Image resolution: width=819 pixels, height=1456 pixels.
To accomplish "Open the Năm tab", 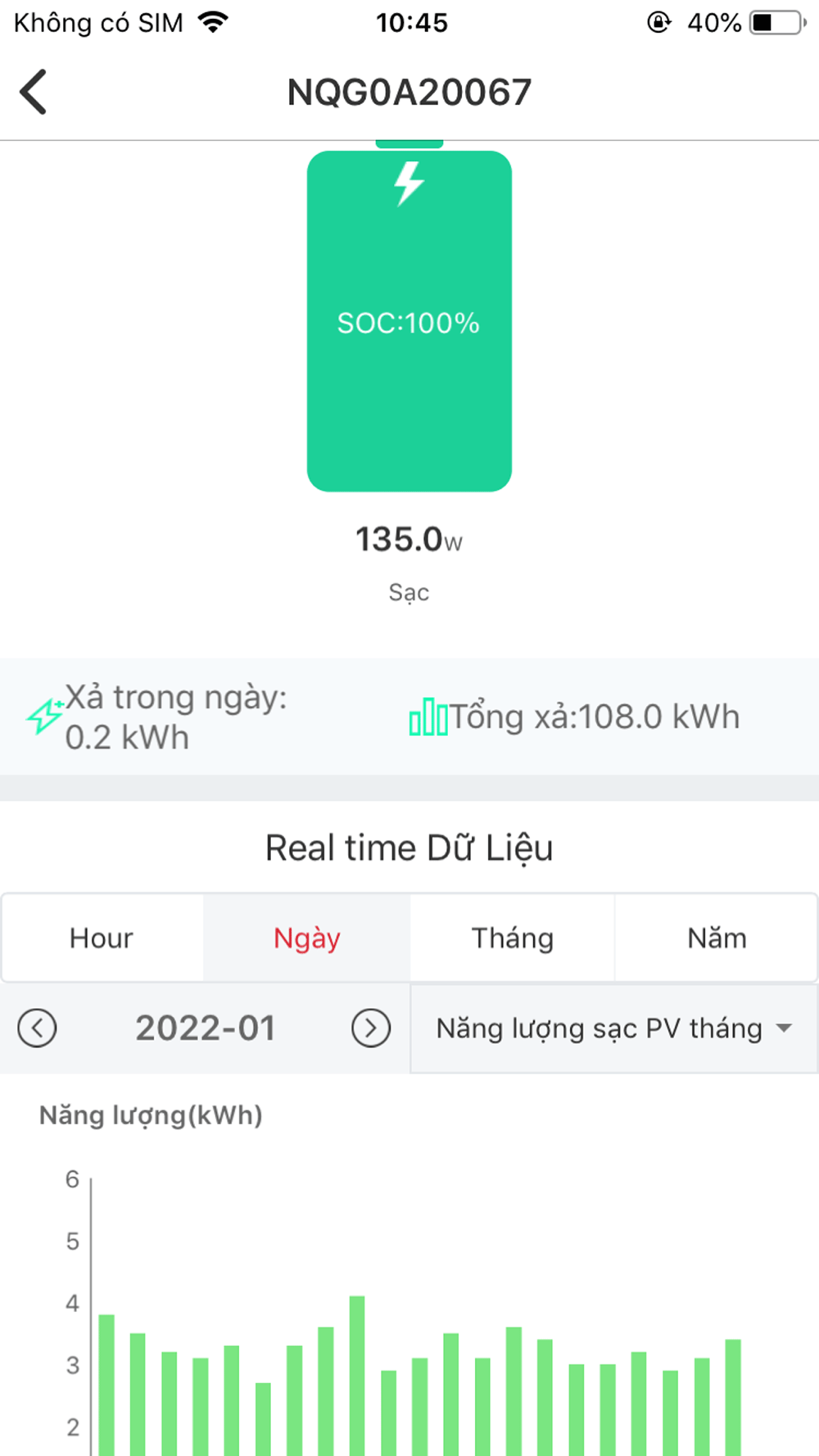I will point(717,938).
